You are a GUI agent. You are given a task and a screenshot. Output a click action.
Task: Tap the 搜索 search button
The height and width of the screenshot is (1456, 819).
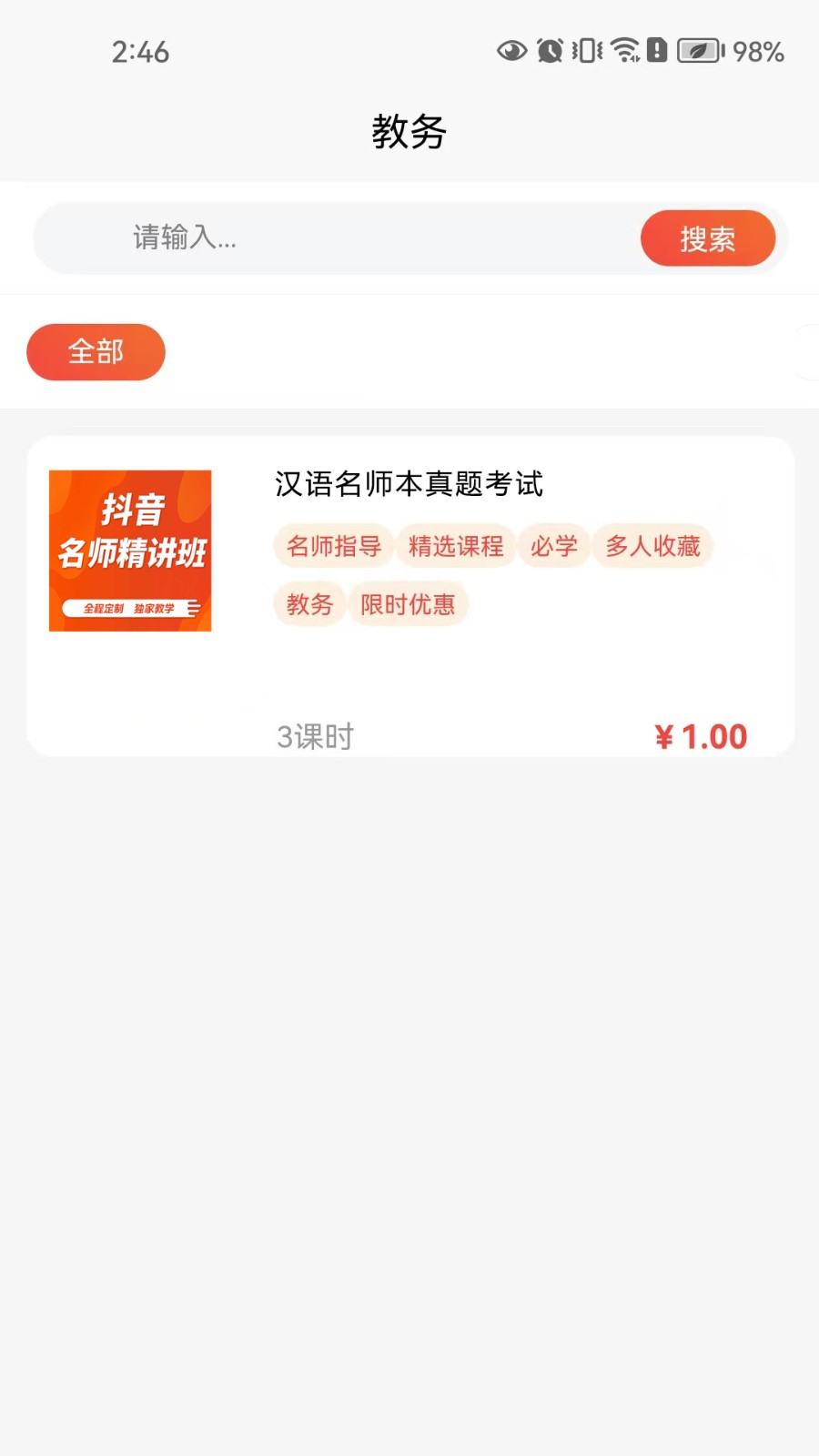(x=708, y=238)
